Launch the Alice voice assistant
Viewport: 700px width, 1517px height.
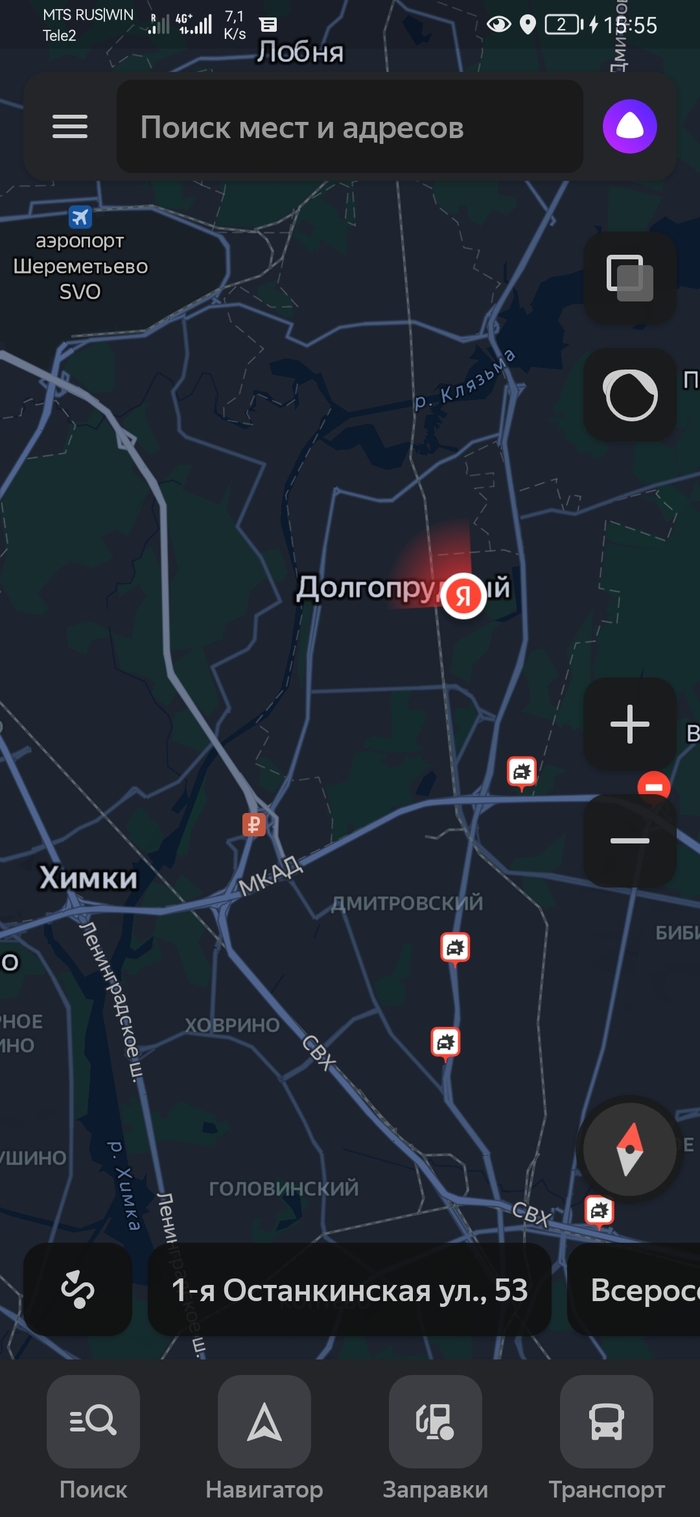[630, 127]
